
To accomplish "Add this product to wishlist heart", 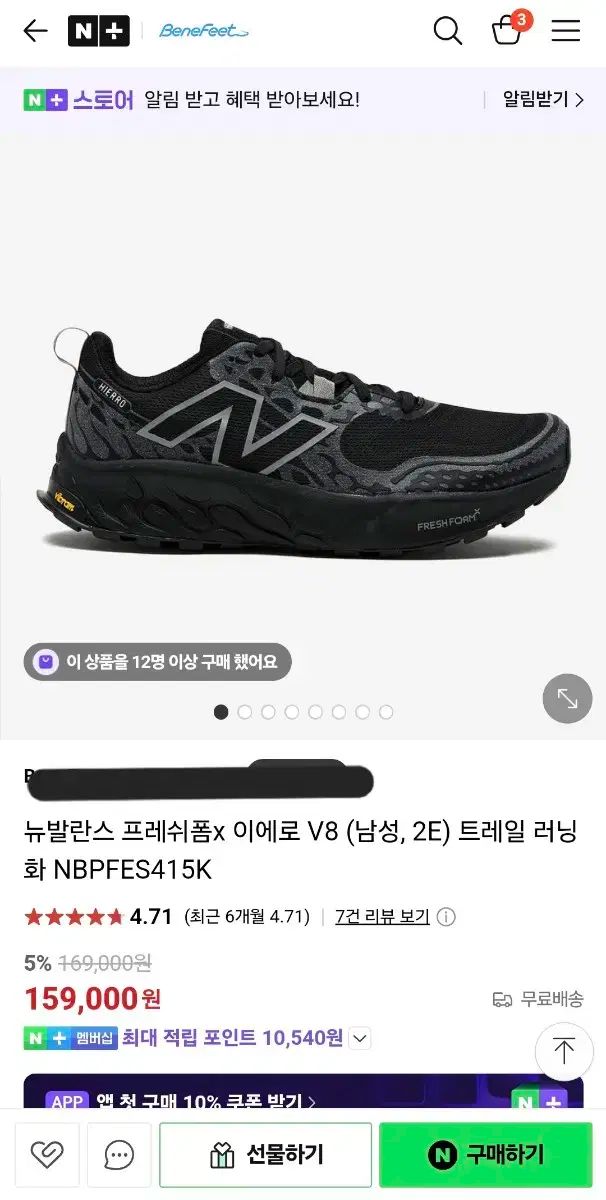I will tap(47, 1155).
